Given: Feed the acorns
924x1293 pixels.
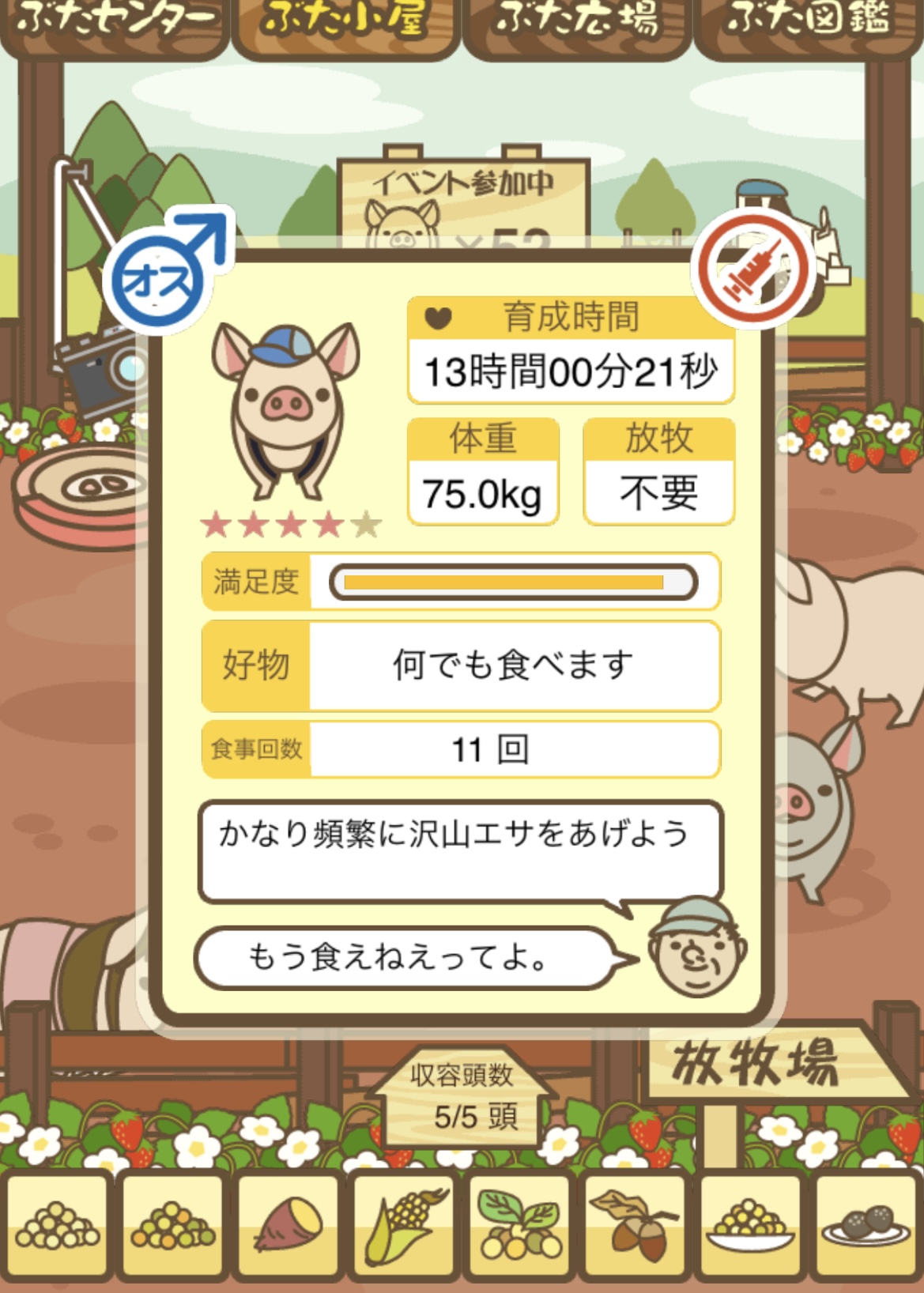Looking at the screenshot, I should tap(635, 1225).
